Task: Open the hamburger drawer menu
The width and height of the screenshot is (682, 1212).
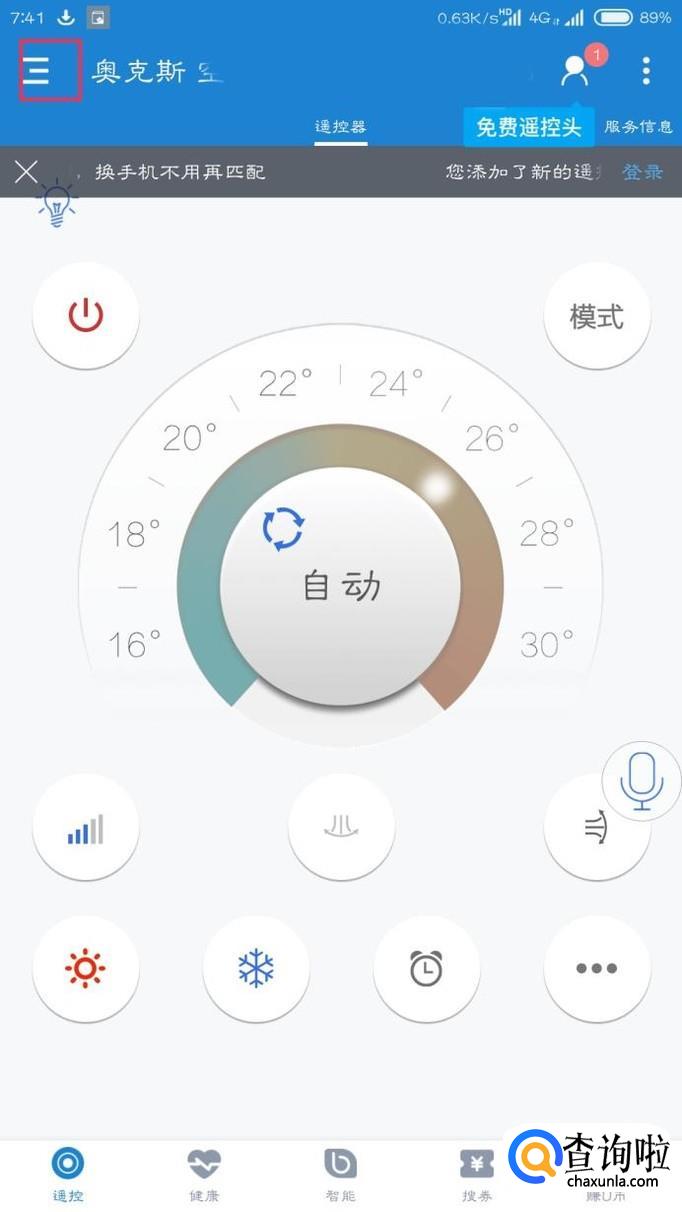Action: [x=38, y=70]
